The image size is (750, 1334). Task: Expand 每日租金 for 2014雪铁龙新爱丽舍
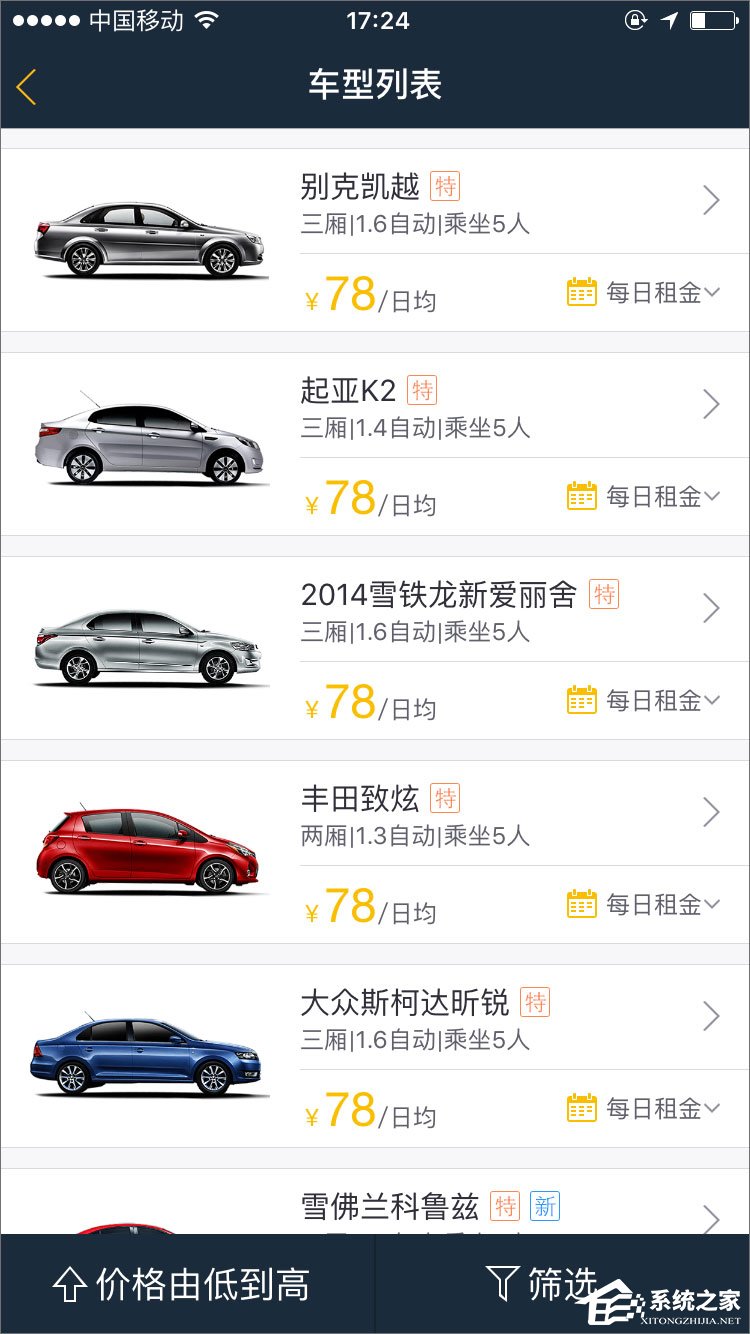(643, 701)
